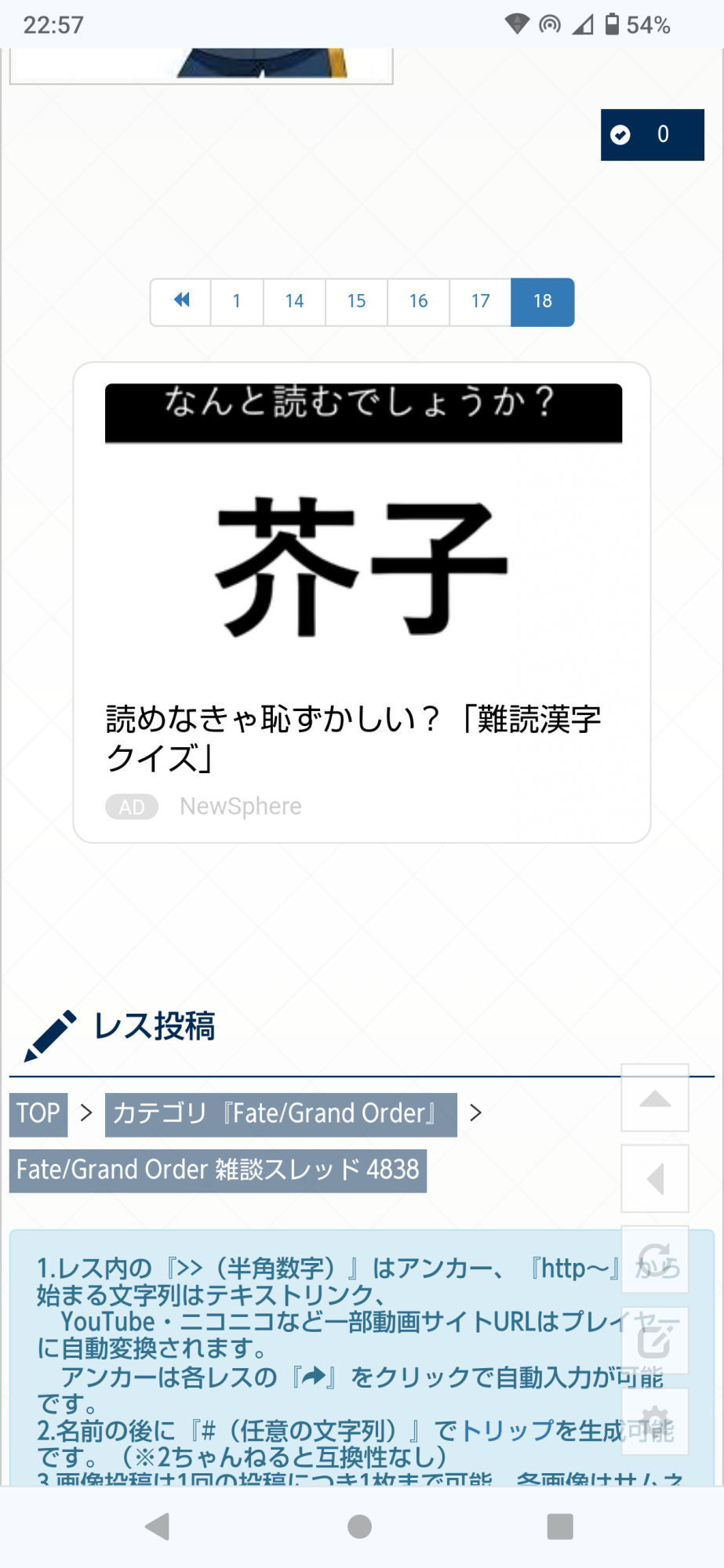Go to page 17

pyautogui.click(x=480, y=301)
